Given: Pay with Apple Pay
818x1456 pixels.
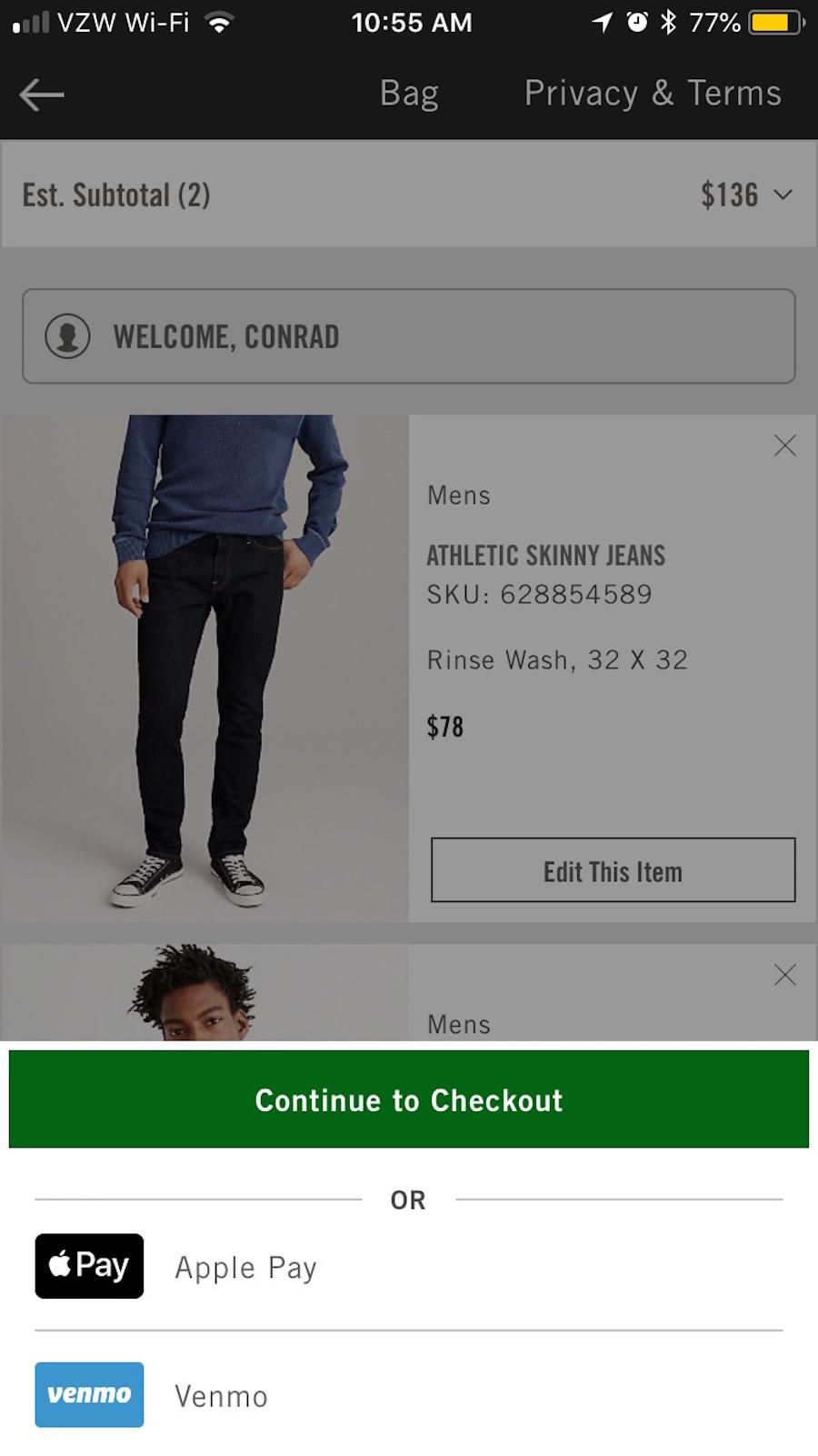Looking at the screenshot, I should 409,1266.
